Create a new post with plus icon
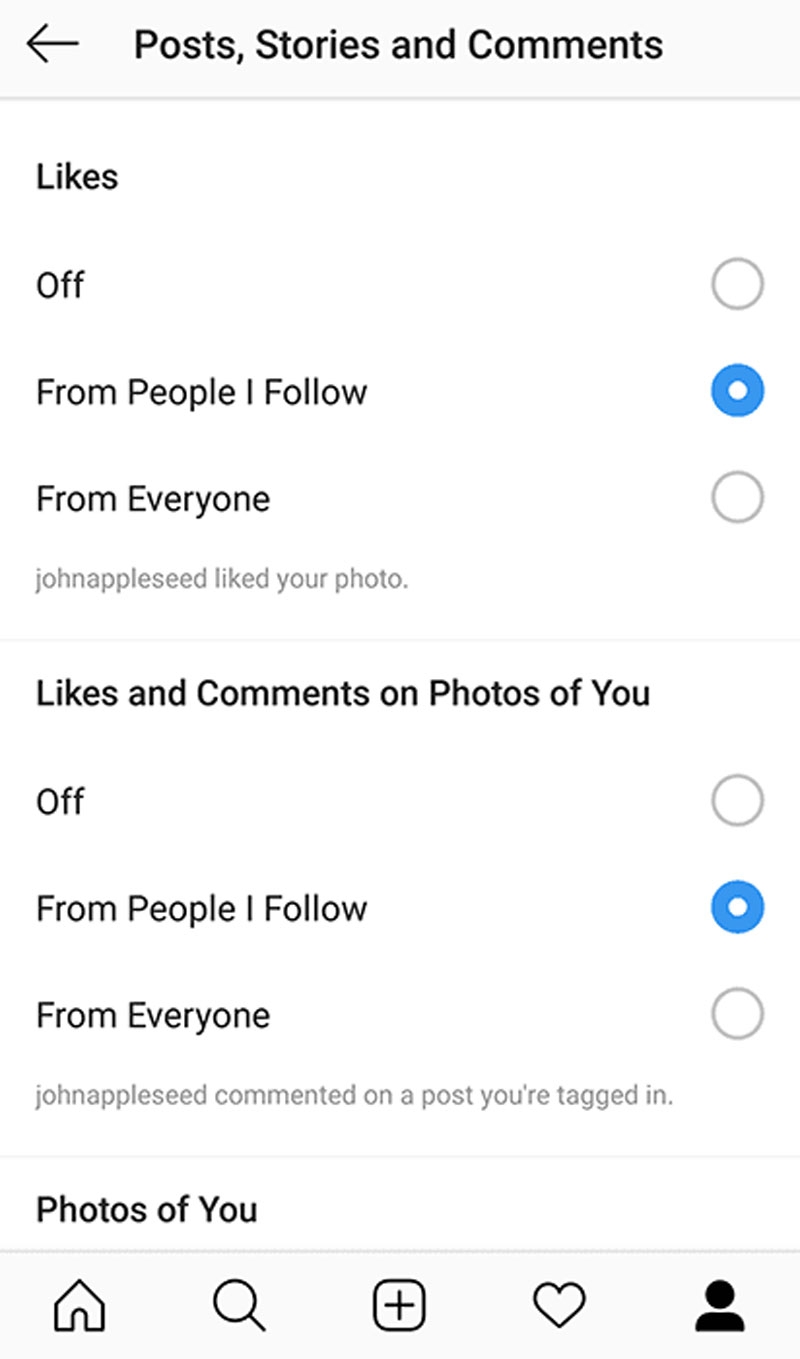The width and height of the screenshot is (800, 1359). click(x=400, y=1305)
